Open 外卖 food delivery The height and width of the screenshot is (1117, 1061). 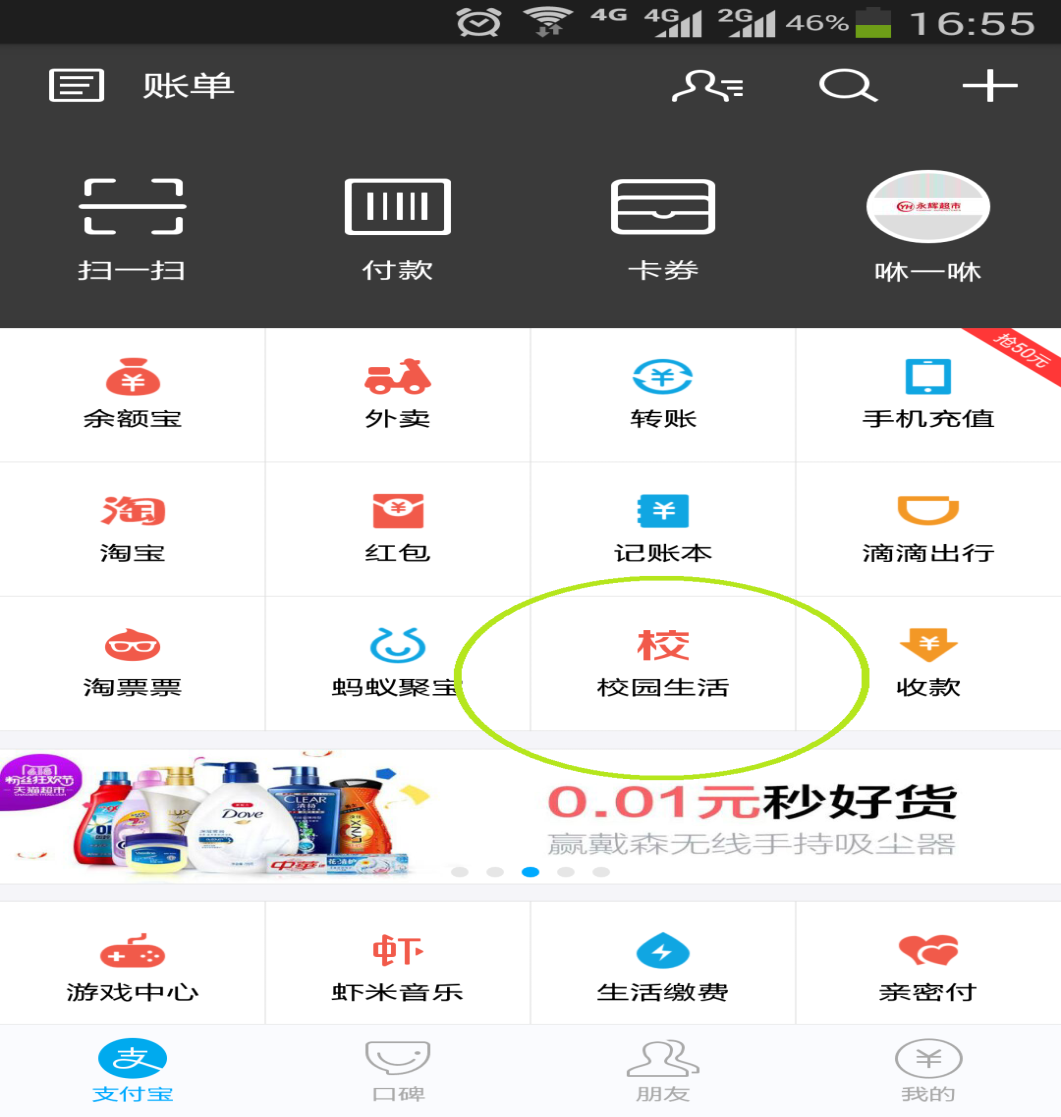(397, 395)
